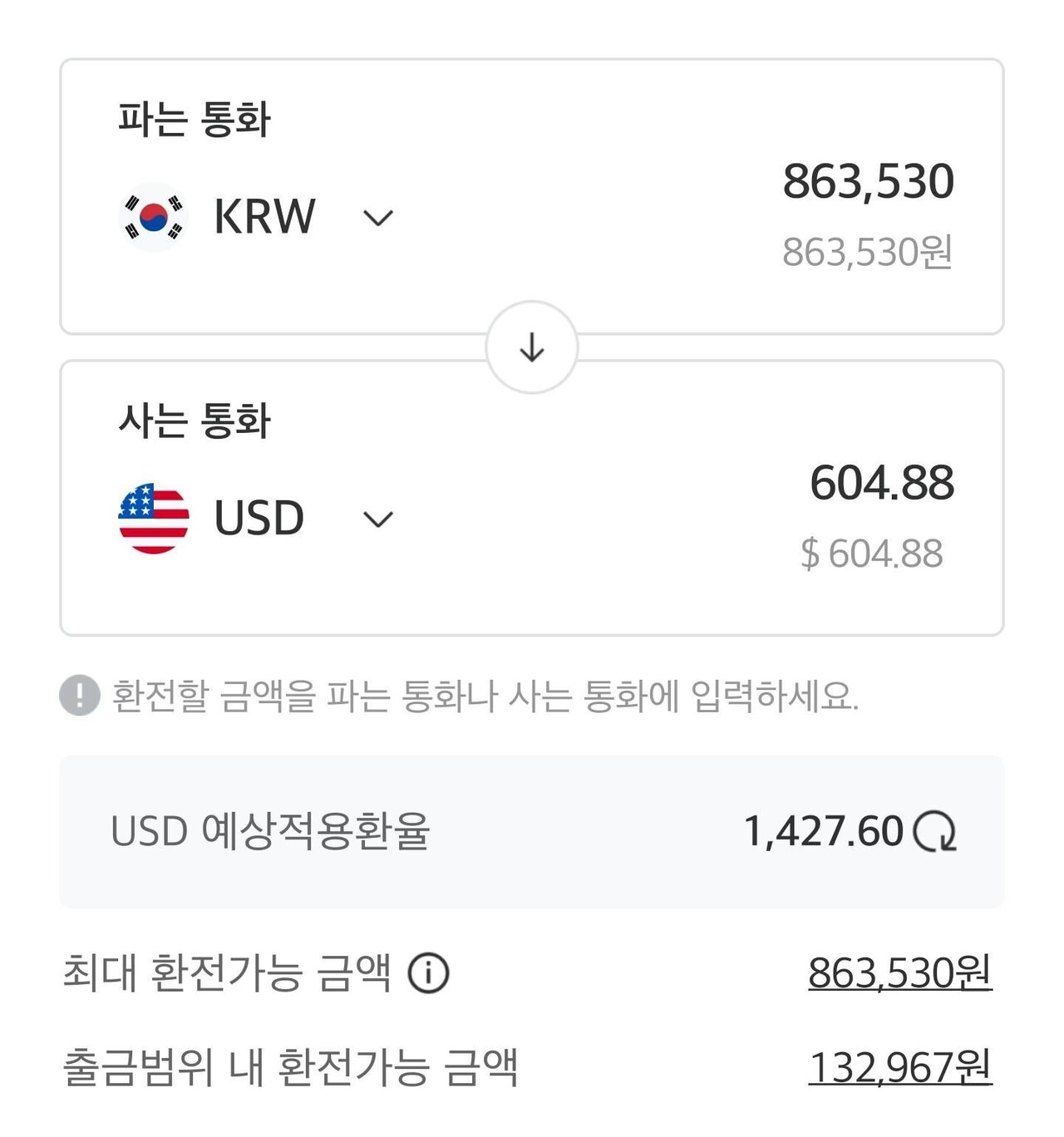Open the USD currency selector dropdown
1064x1137 pixels.
coord(378,520)
